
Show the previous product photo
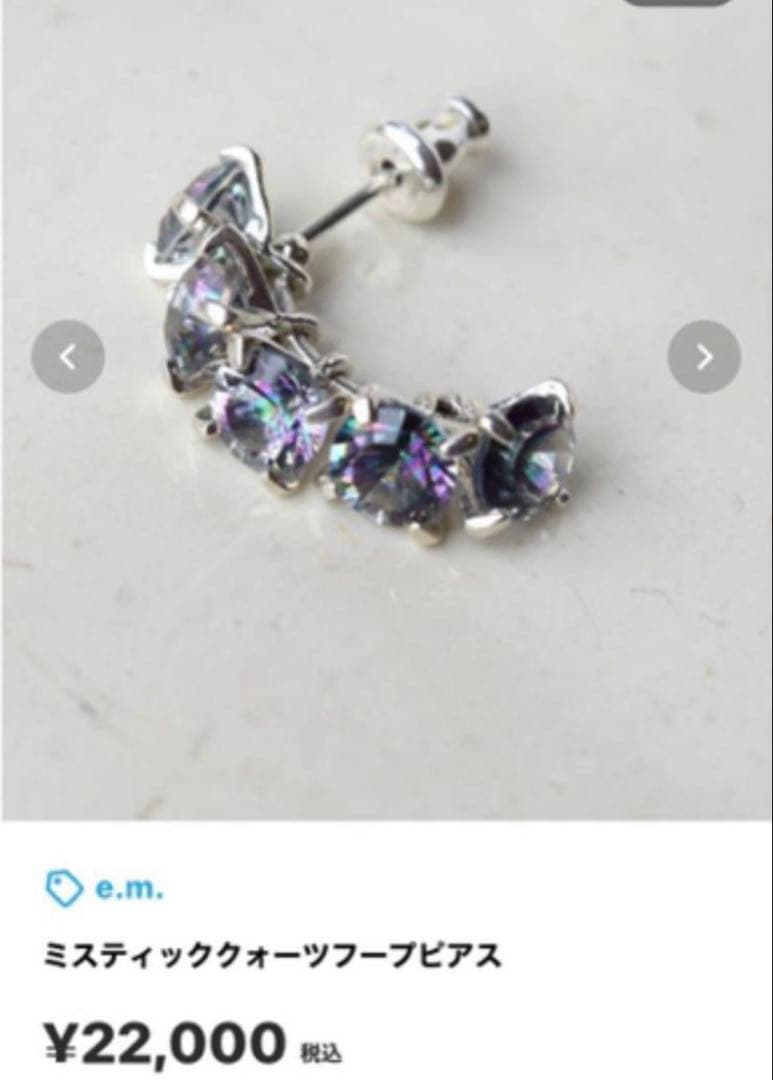click(x=68, y=357)
